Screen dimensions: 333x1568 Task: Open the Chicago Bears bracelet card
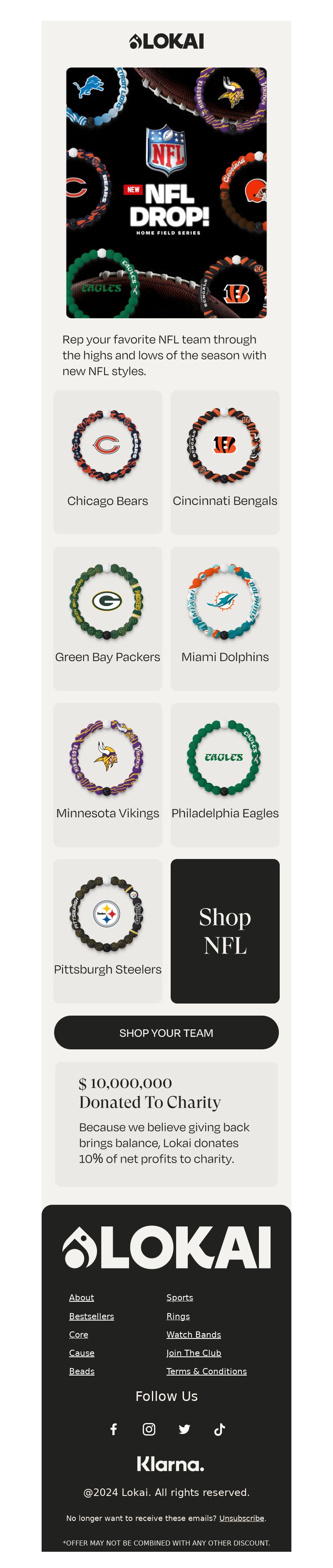click(107, 462)
